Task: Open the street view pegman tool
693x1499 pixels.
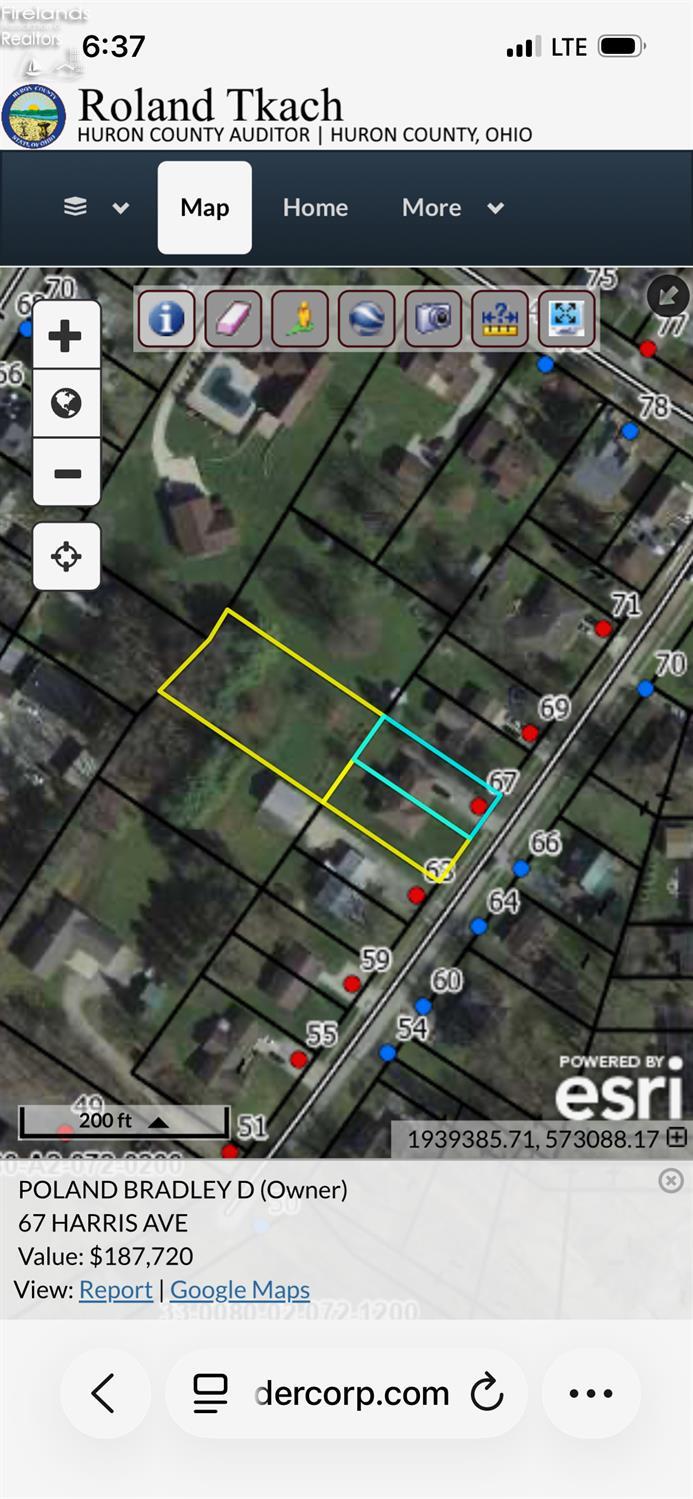Action: tap(300, 319)
